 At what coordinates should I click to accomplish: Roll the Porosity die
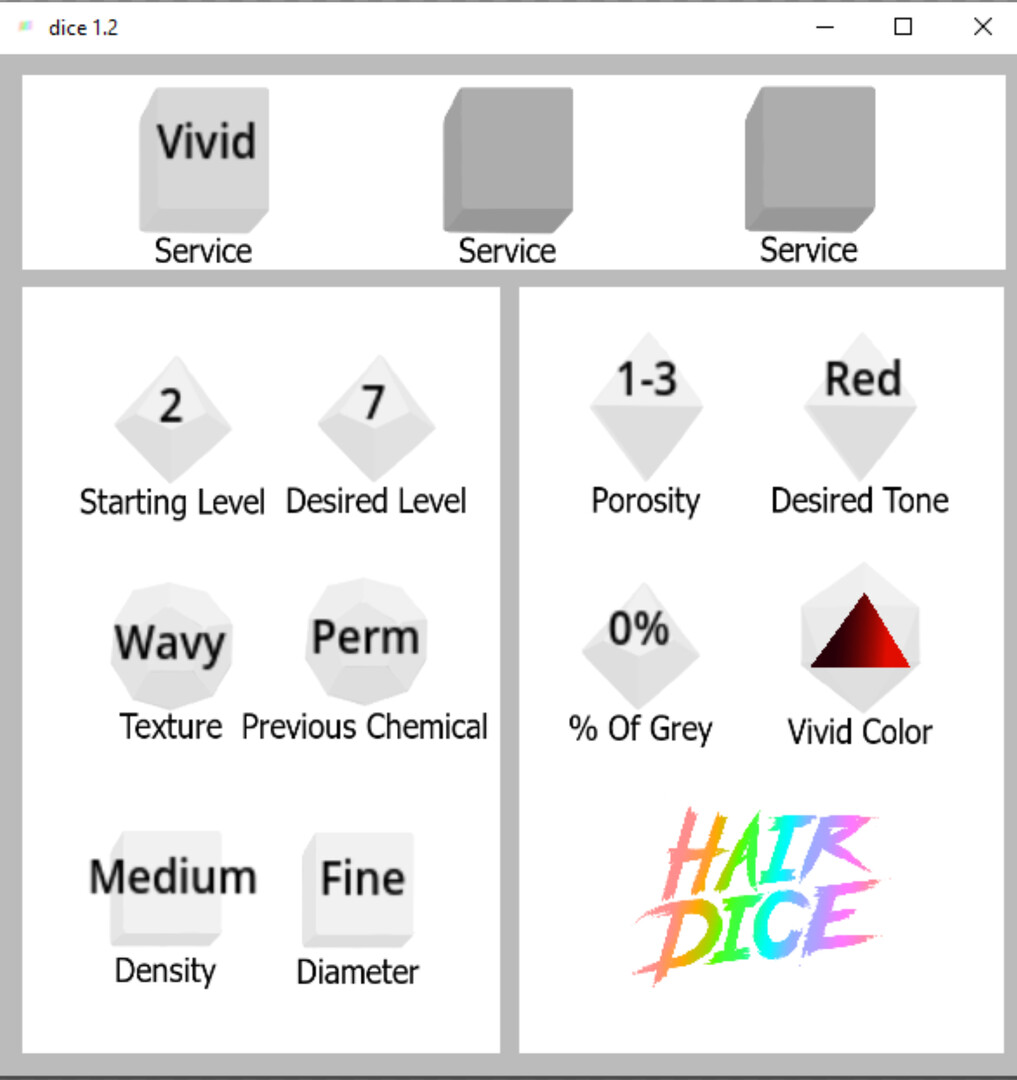pos(646,405)
